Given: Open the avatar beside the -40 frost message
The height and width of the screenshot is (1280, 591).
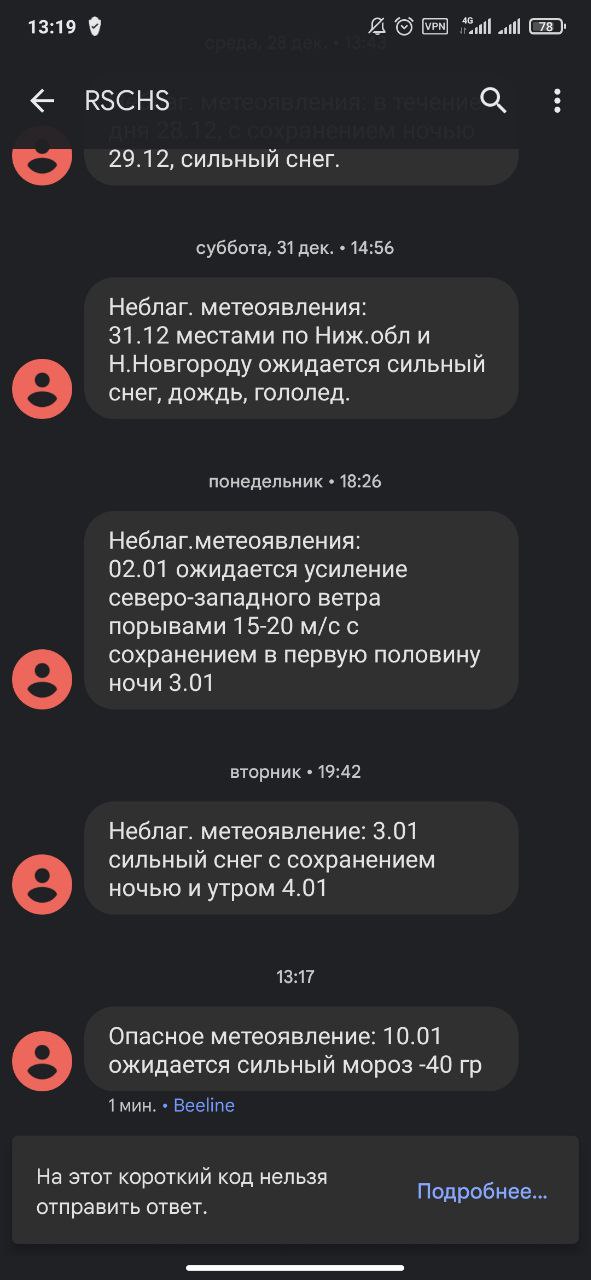Looking at the screenshot, I should pos(42,1061).
